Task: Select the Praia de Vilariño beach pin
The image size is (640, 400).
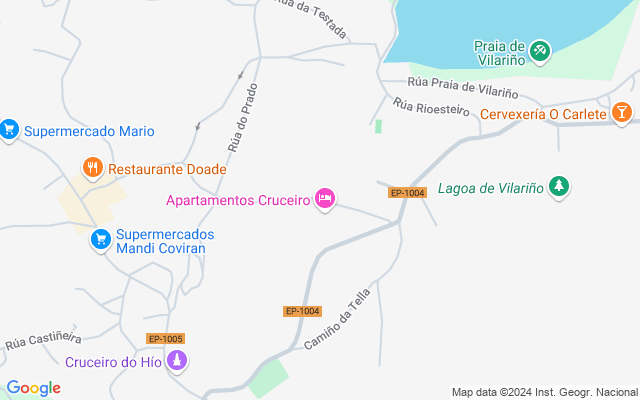Action: click(x=540, y=49)
